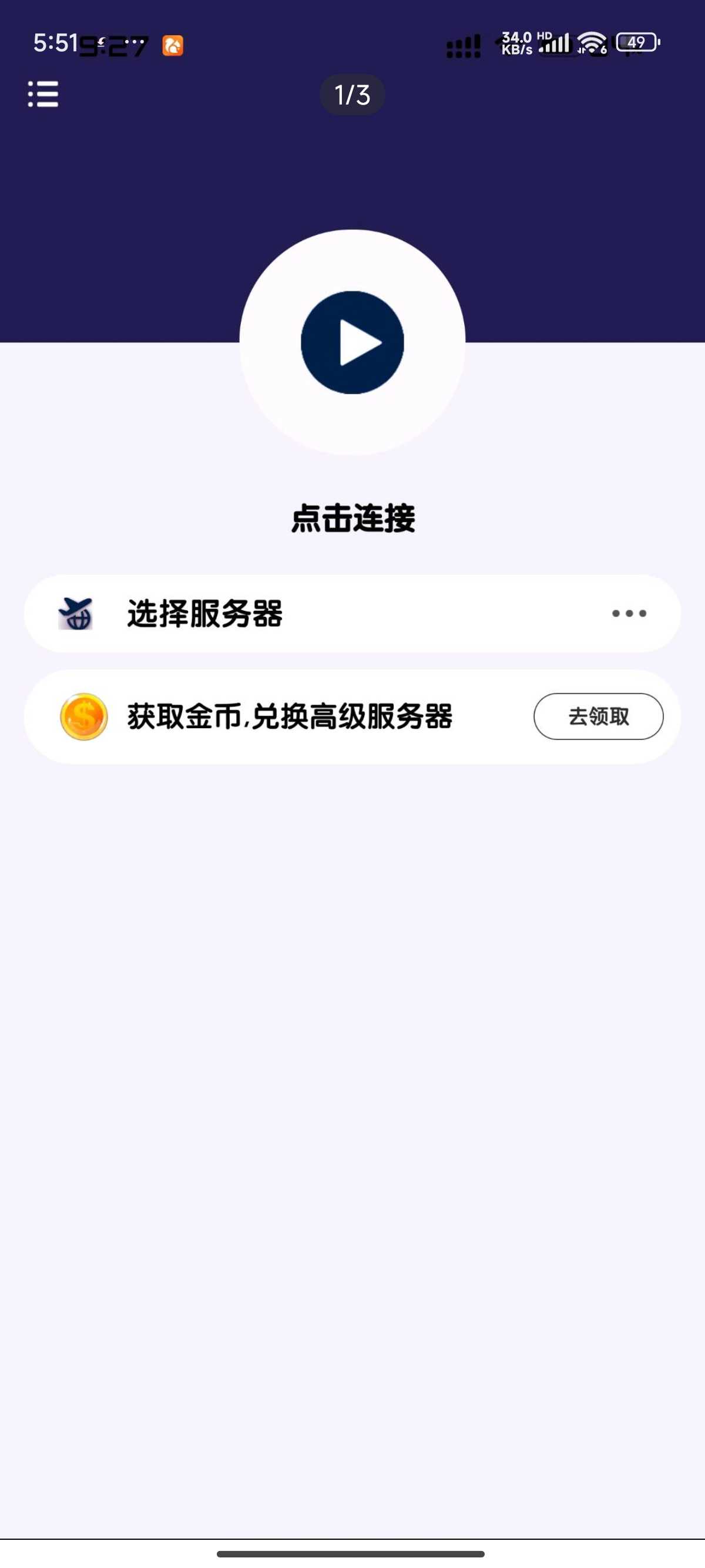
Task: Open the side menu list icon
Action: 43,94
